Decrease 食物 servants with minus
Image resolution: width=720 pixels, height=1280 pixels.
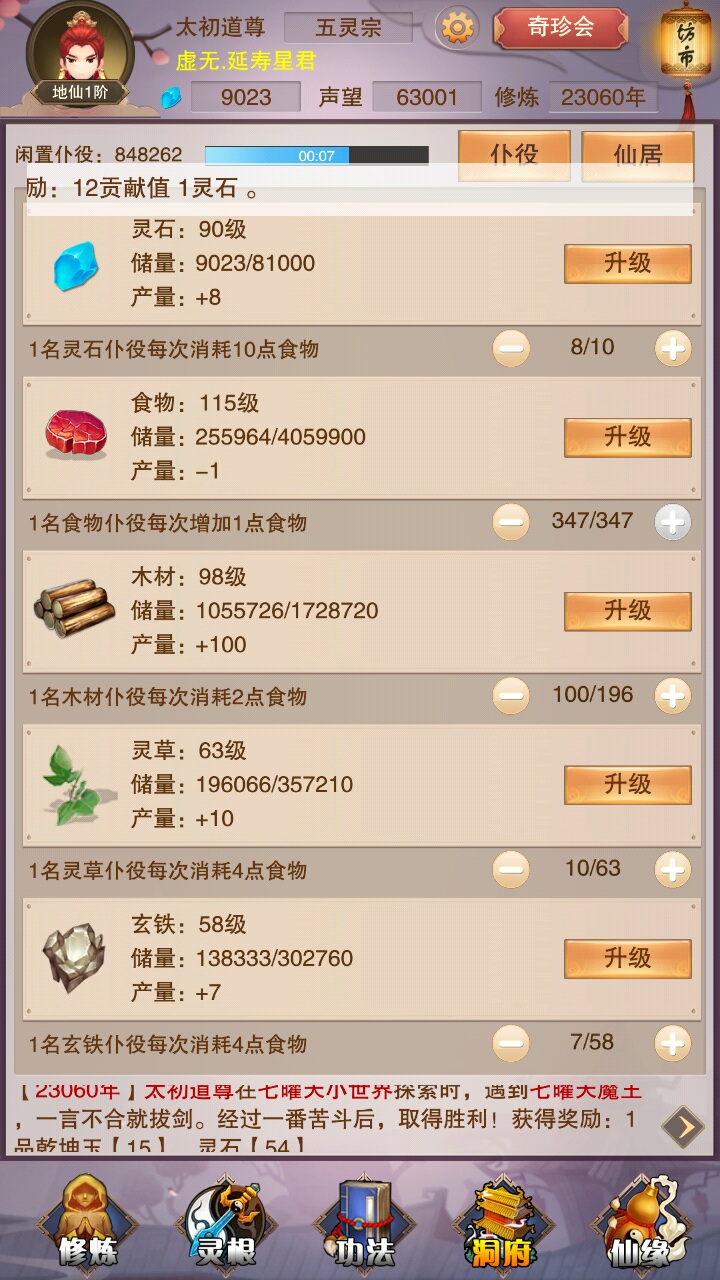pos(511,521)
